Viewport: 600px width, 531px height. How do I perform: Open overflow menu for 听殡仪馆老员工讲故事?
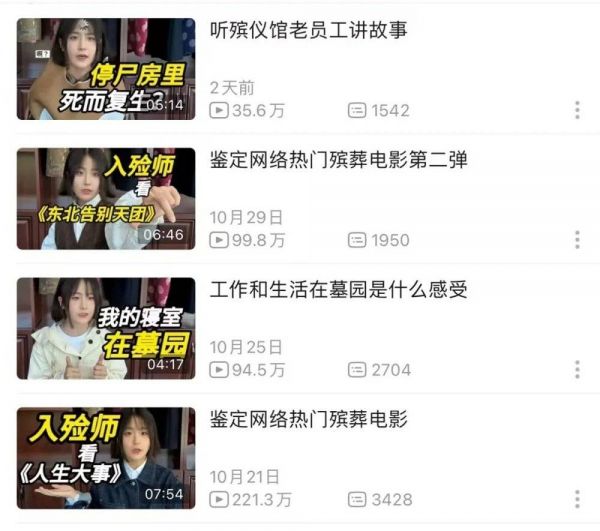[x=577, y=110]
